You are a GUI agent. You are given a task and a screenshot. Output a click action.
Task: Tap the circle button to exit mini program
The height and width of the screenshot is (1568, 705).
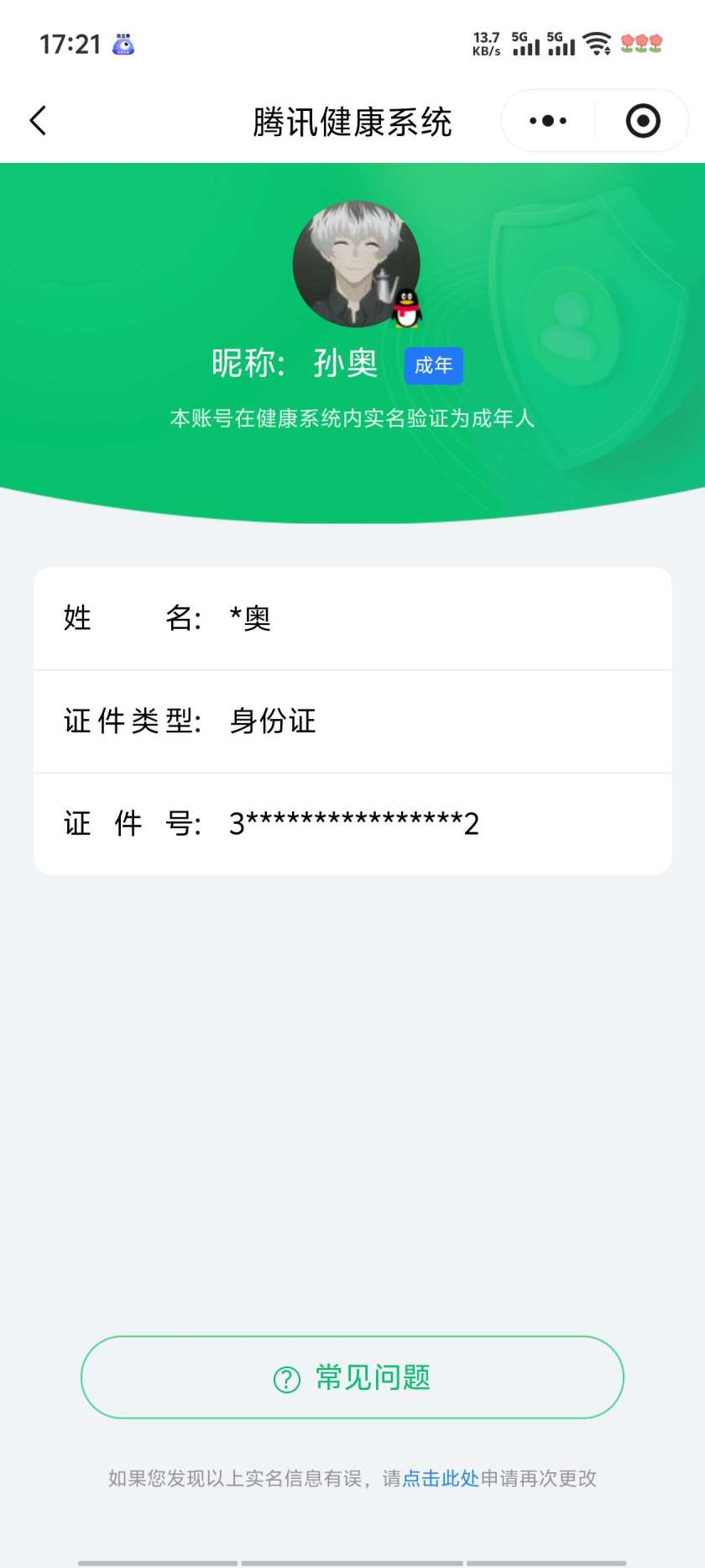coord(642,120)
